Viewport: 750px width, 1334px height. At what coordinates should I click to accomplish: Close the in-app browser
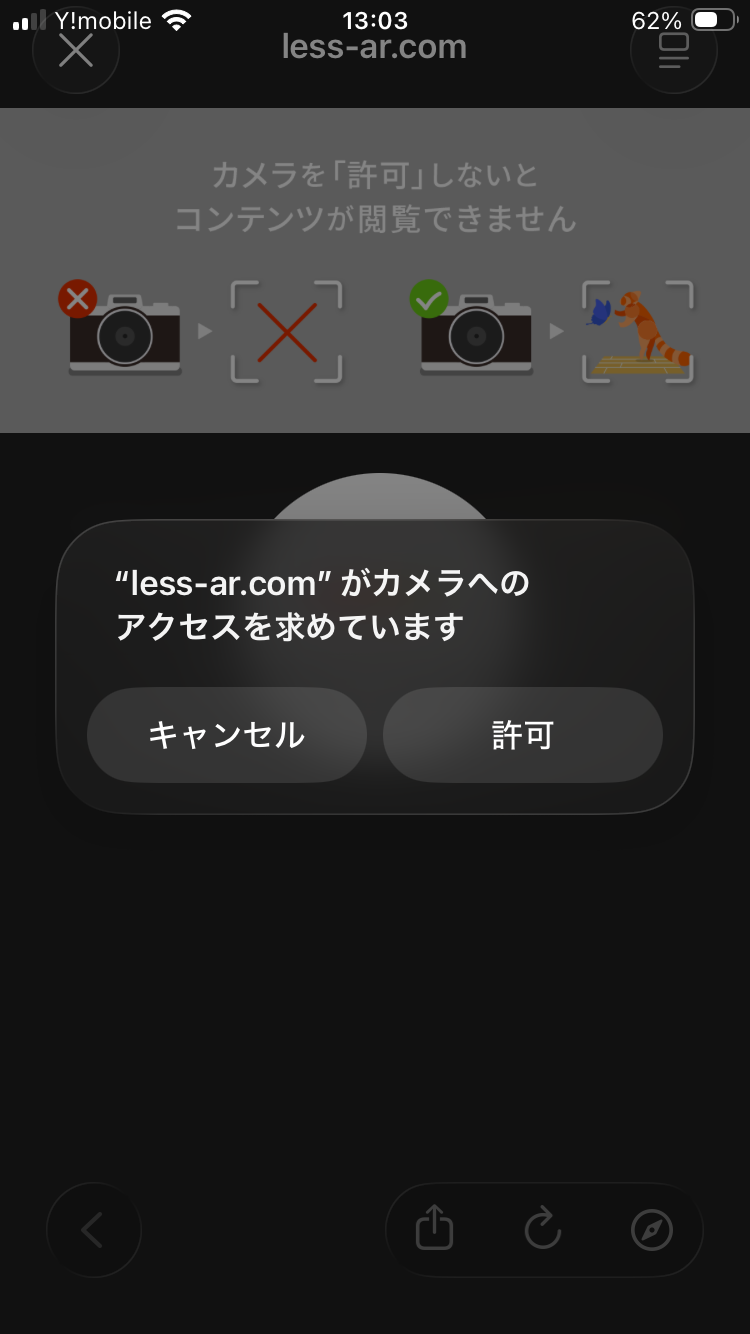(x=76, y=49)
